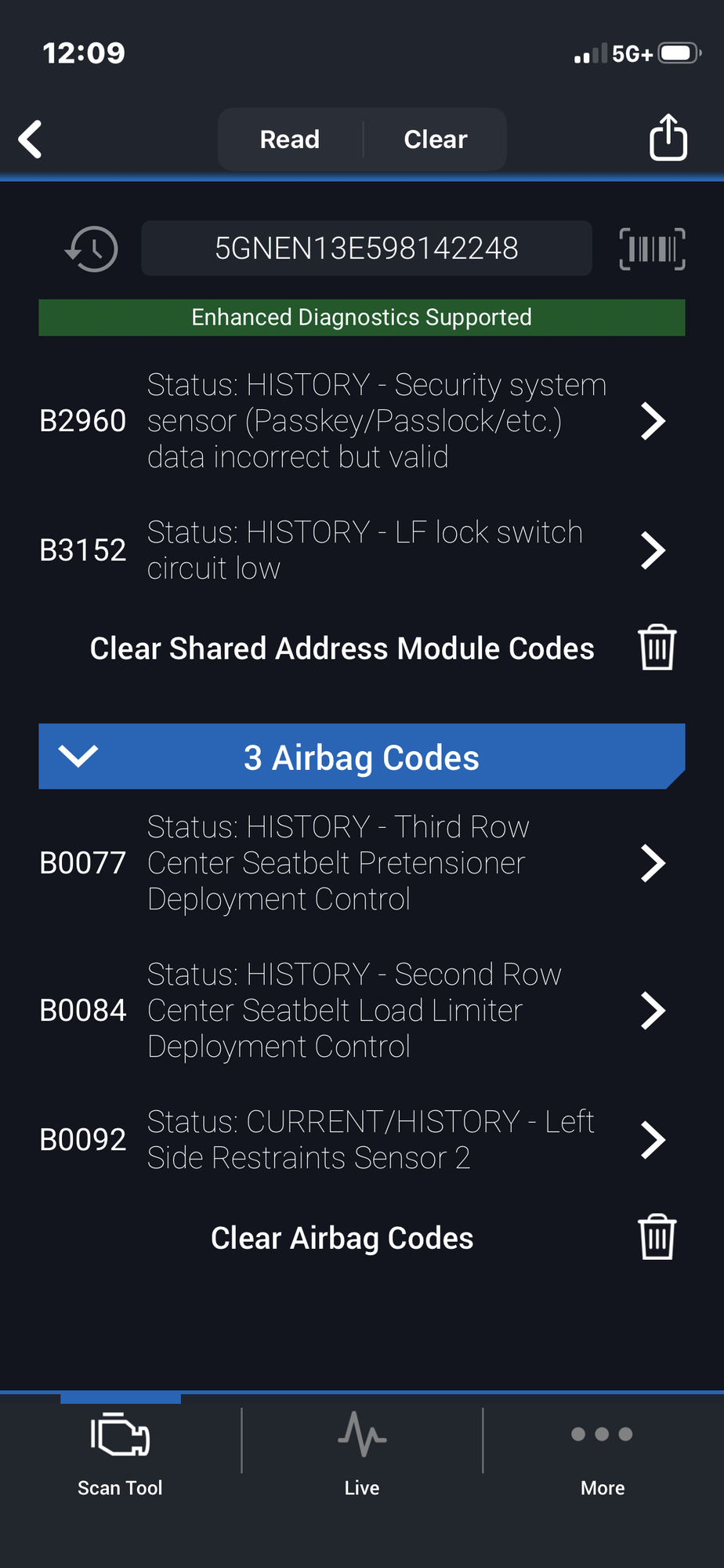
Task: Scan VIN with barcode scanner icon
Action: [x=652, y=249]
